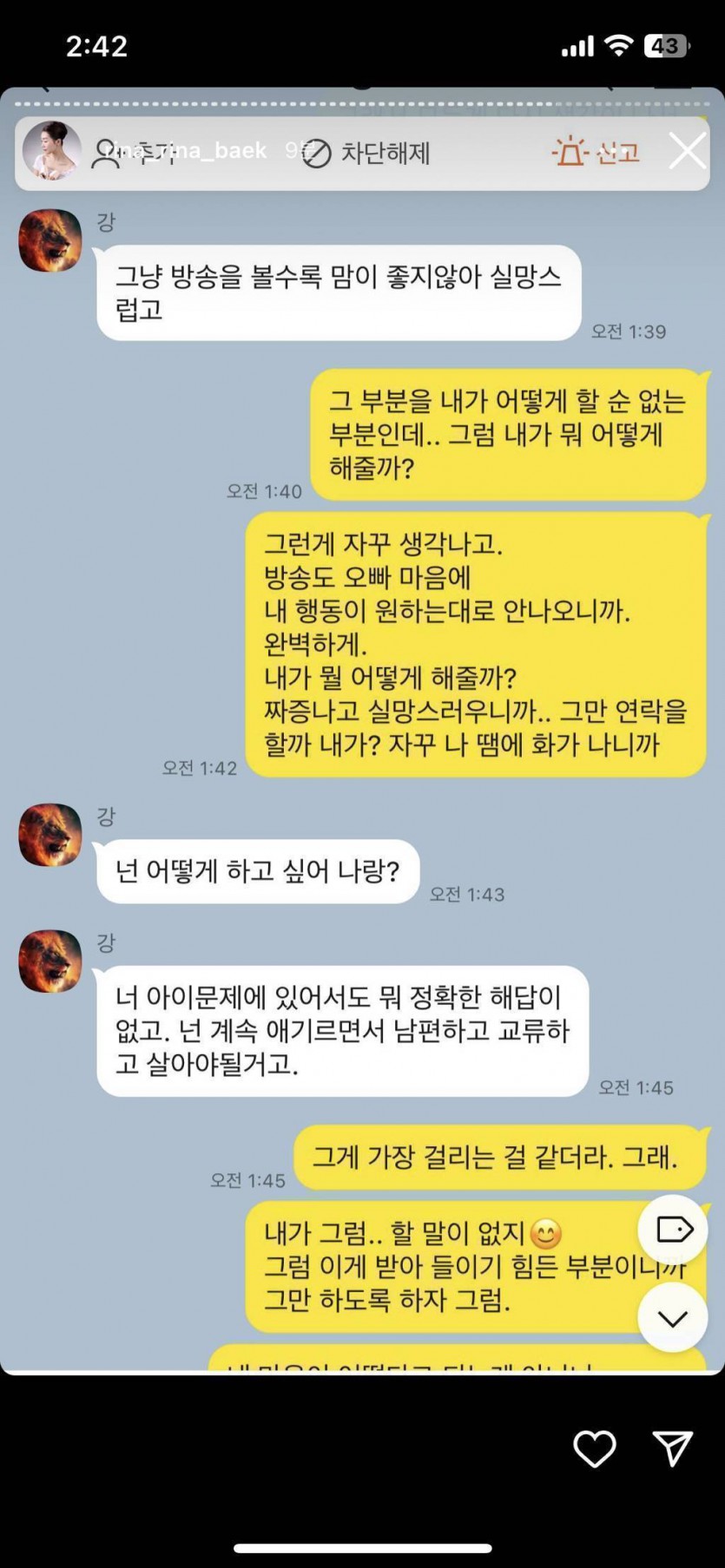Close the story viewer
The image size is (725, 1568).
tap(687, 151)
